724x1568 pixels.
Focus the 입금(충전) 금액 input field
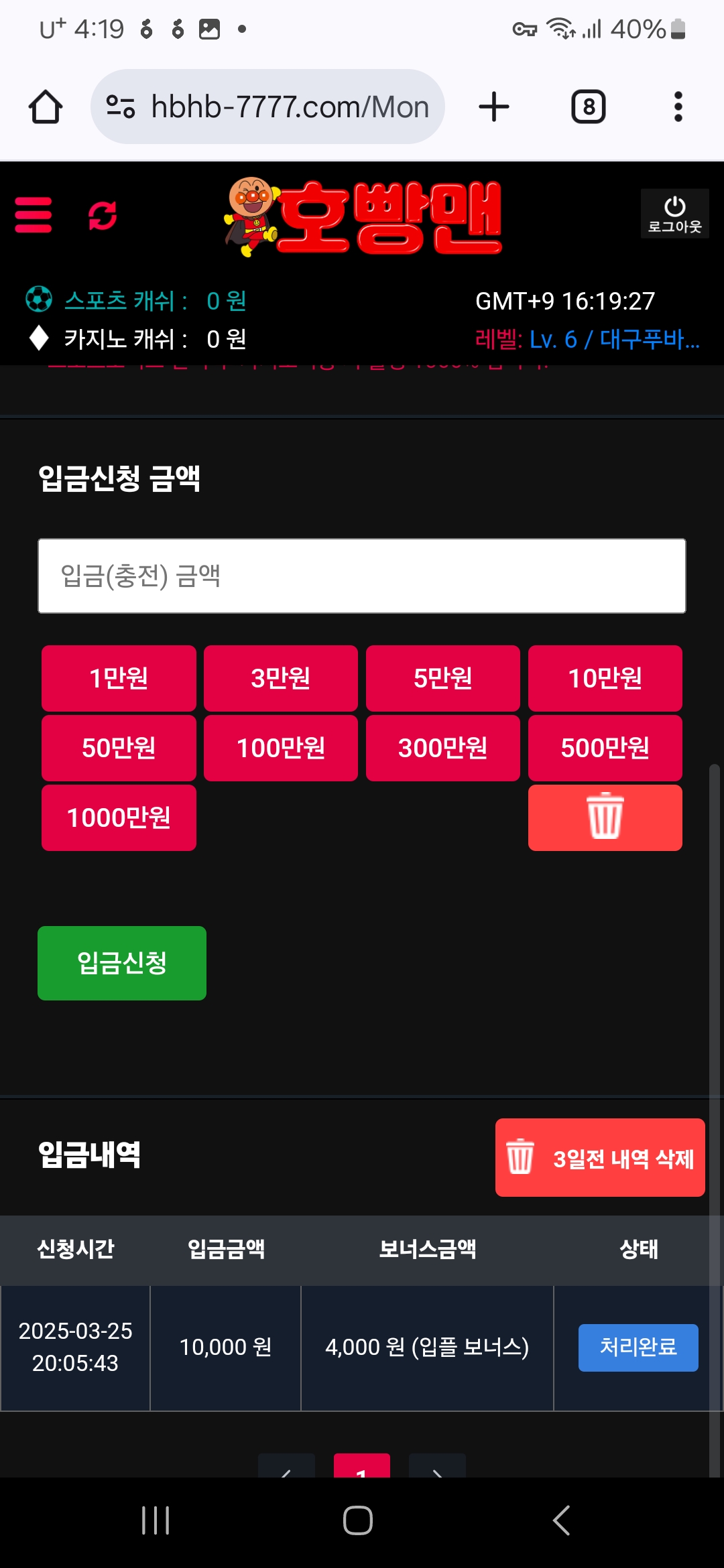pos(362,576)
